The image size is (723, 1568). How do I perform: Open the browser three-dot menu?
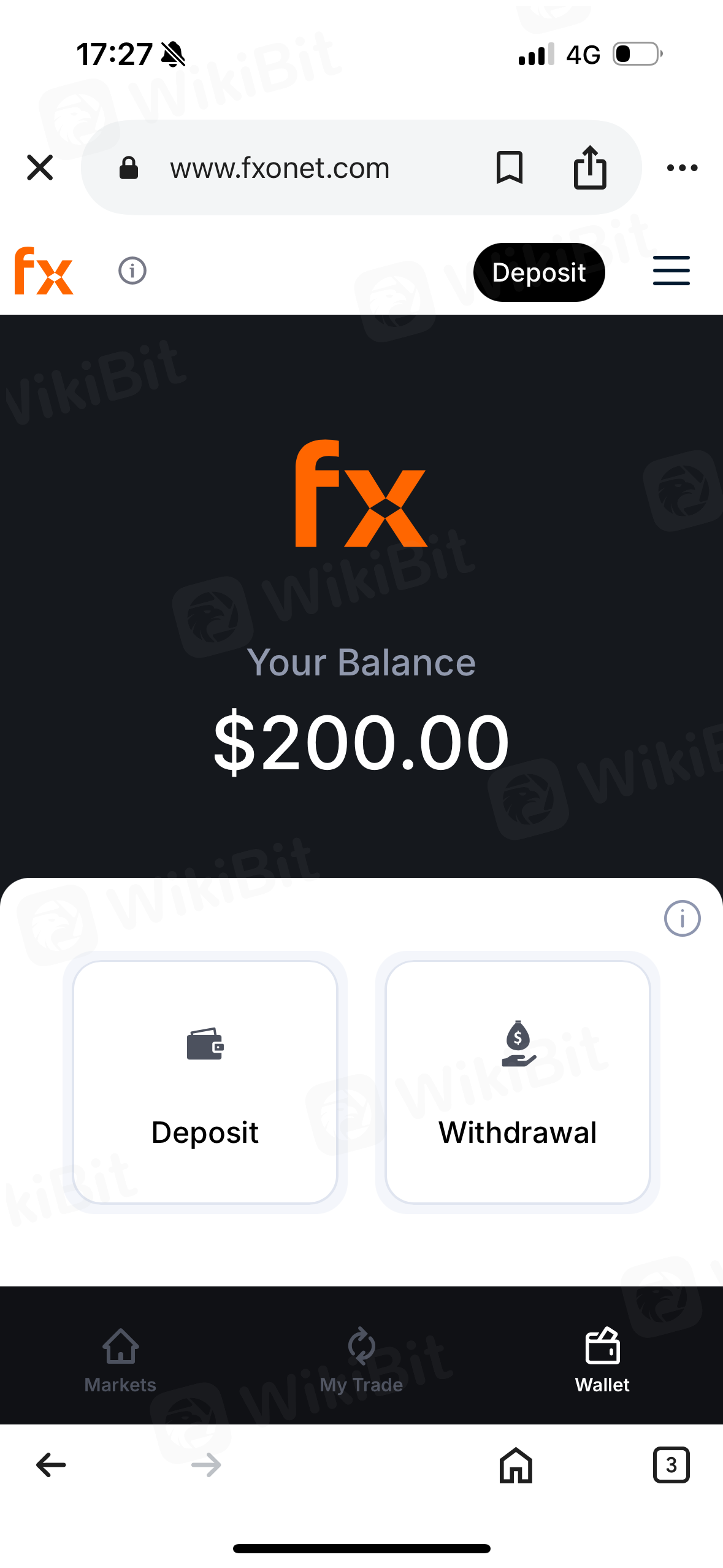coord(682,167)
